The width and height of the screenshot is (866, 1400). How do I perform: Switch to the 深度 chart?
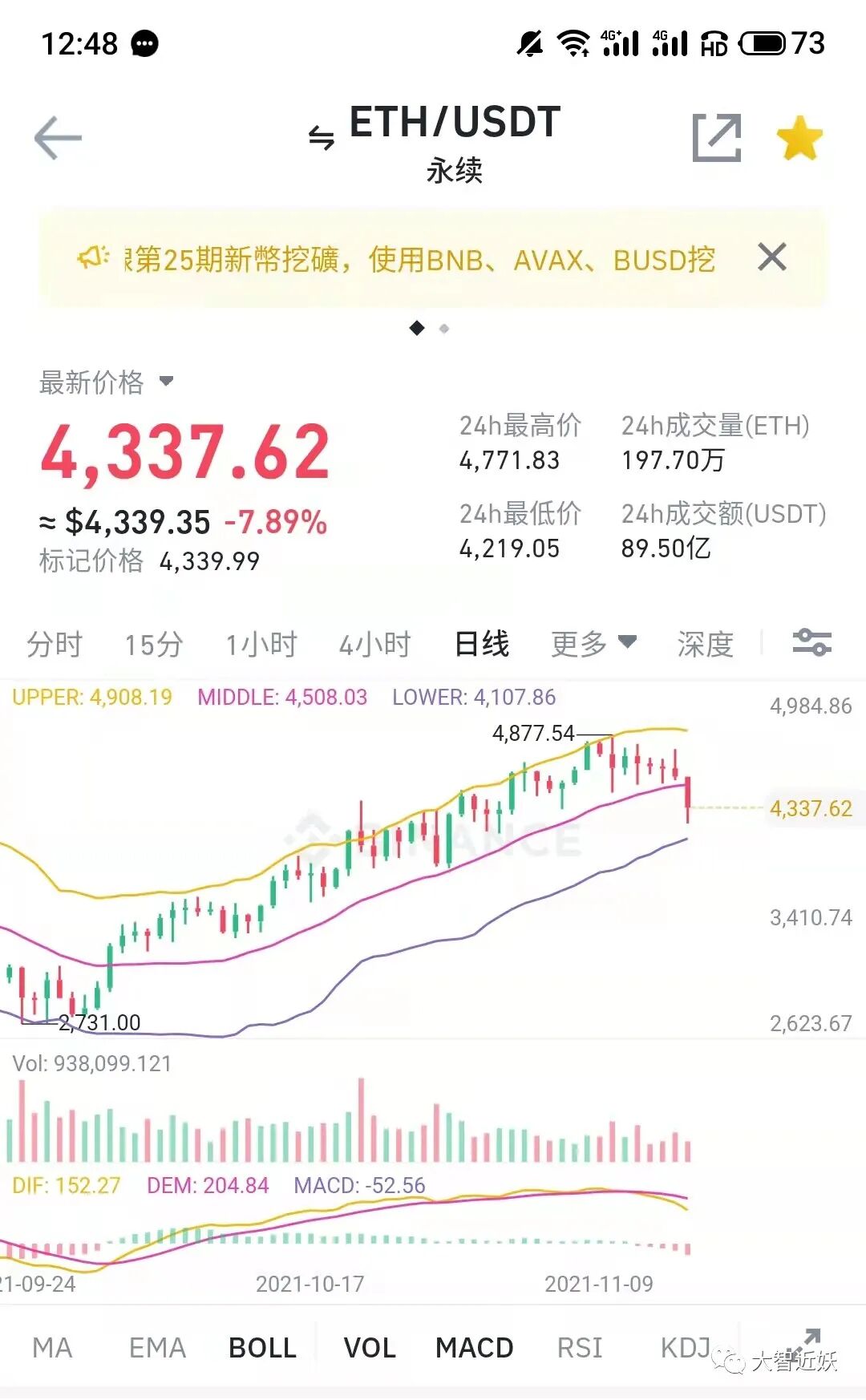(x=705, y=644)
